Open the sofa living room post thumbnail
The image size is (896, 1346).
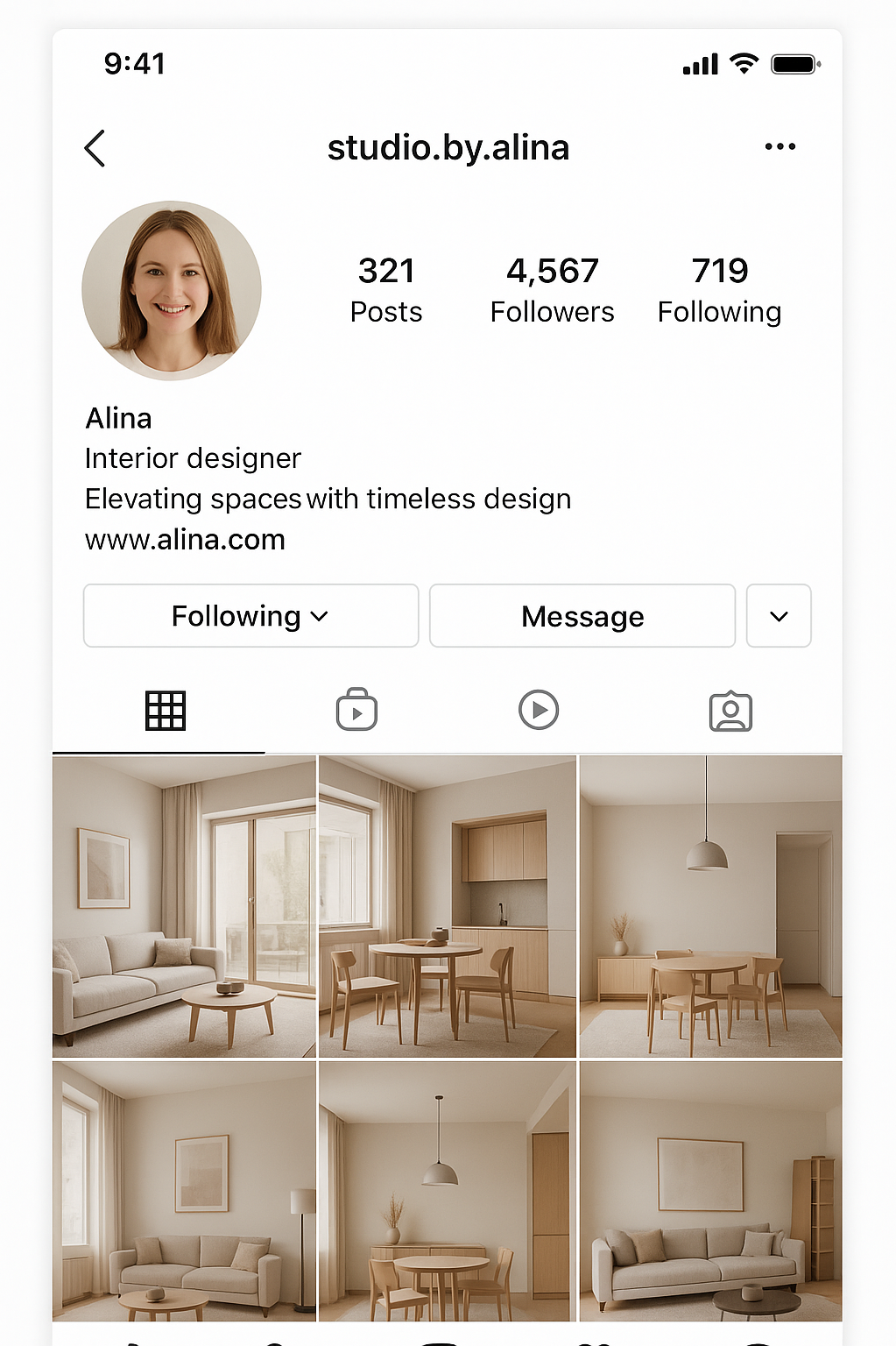point(183,904)
